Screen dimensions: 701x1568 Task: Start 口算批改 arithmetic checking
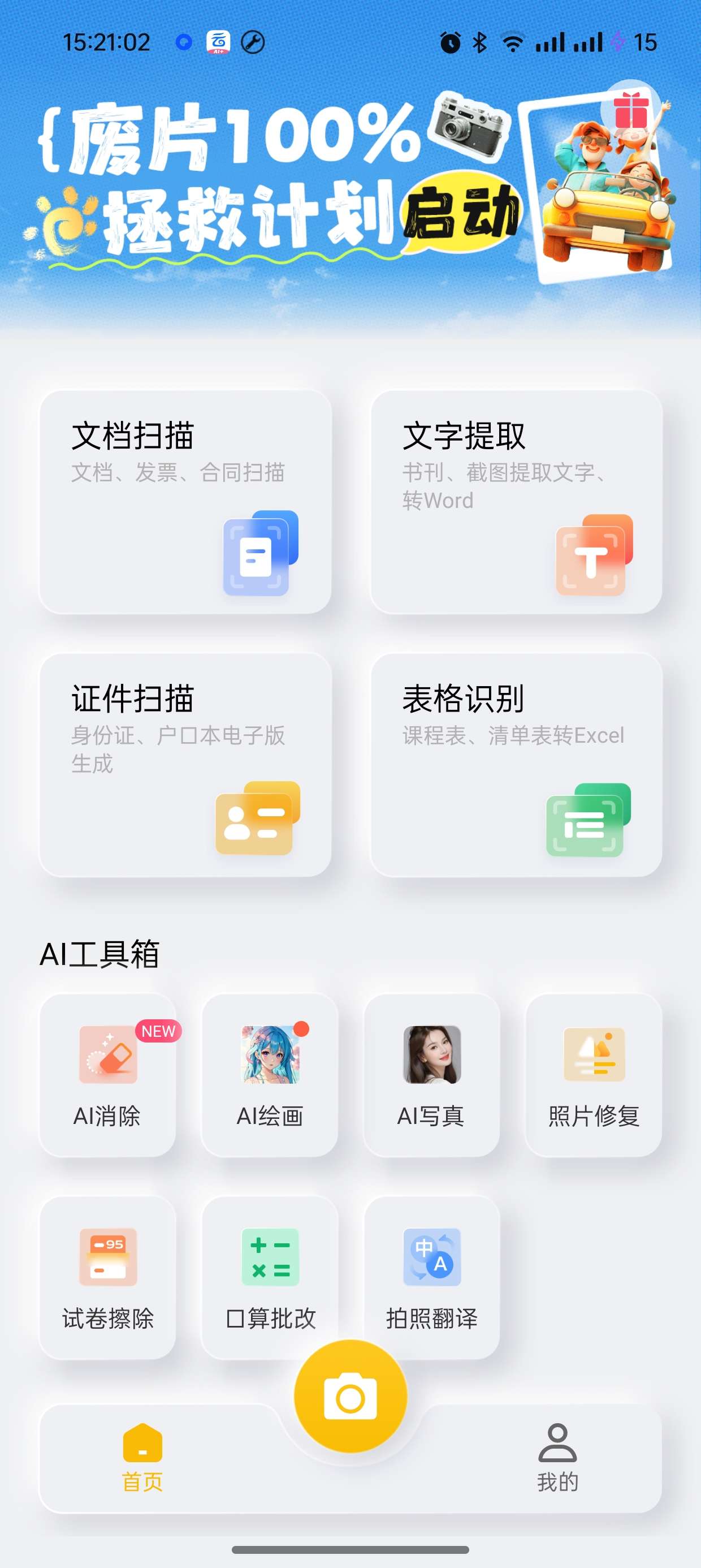[x=270, y=1277]
